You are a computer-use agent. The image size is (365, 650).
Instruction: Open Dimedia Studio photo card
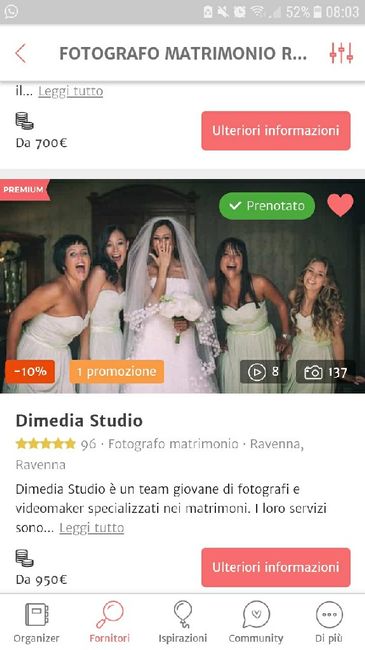click(x=182, y=286)
